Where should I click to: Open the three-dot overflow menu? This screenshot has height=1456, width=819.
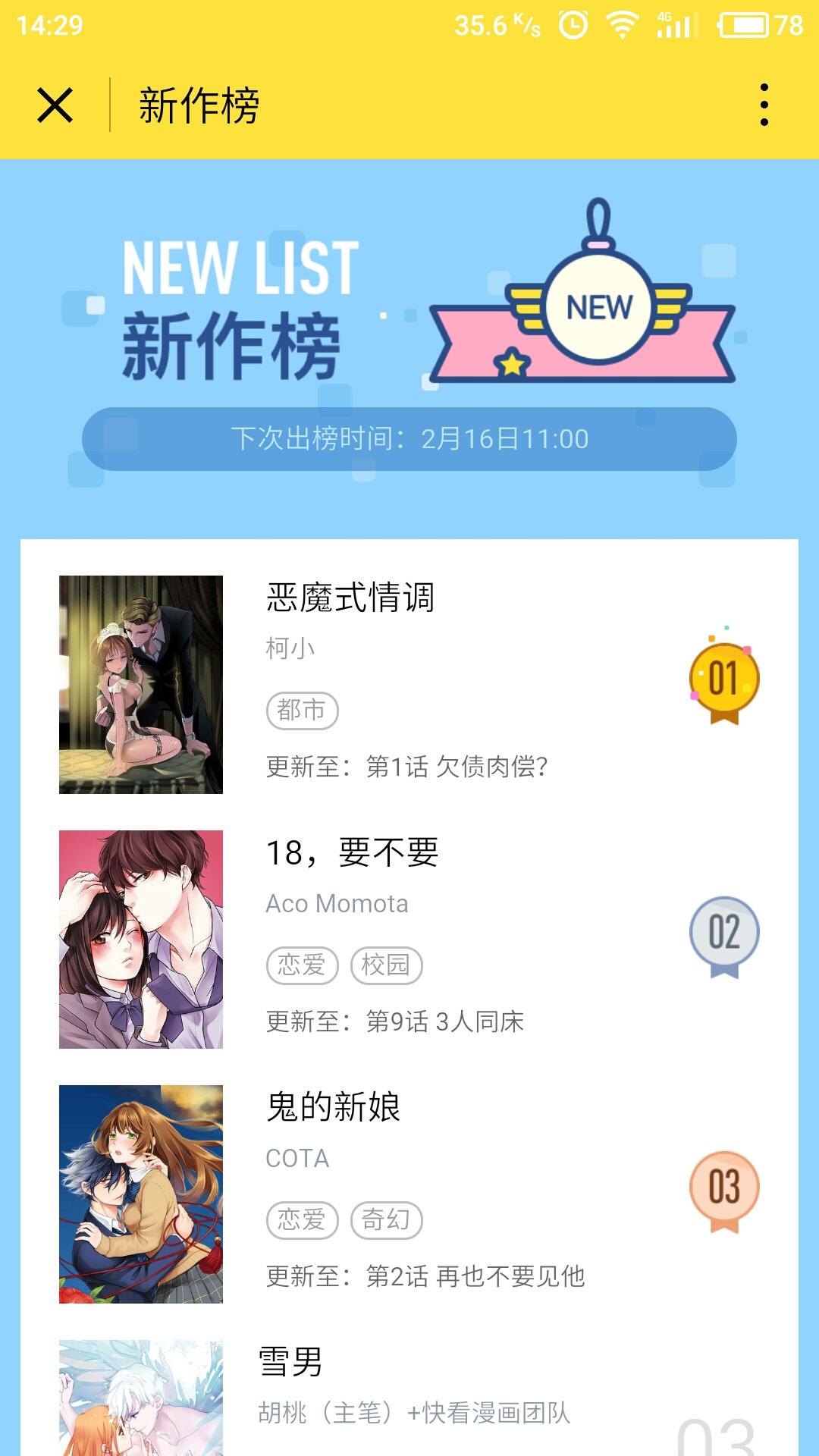pyautogui.click(x=764, y=105)
